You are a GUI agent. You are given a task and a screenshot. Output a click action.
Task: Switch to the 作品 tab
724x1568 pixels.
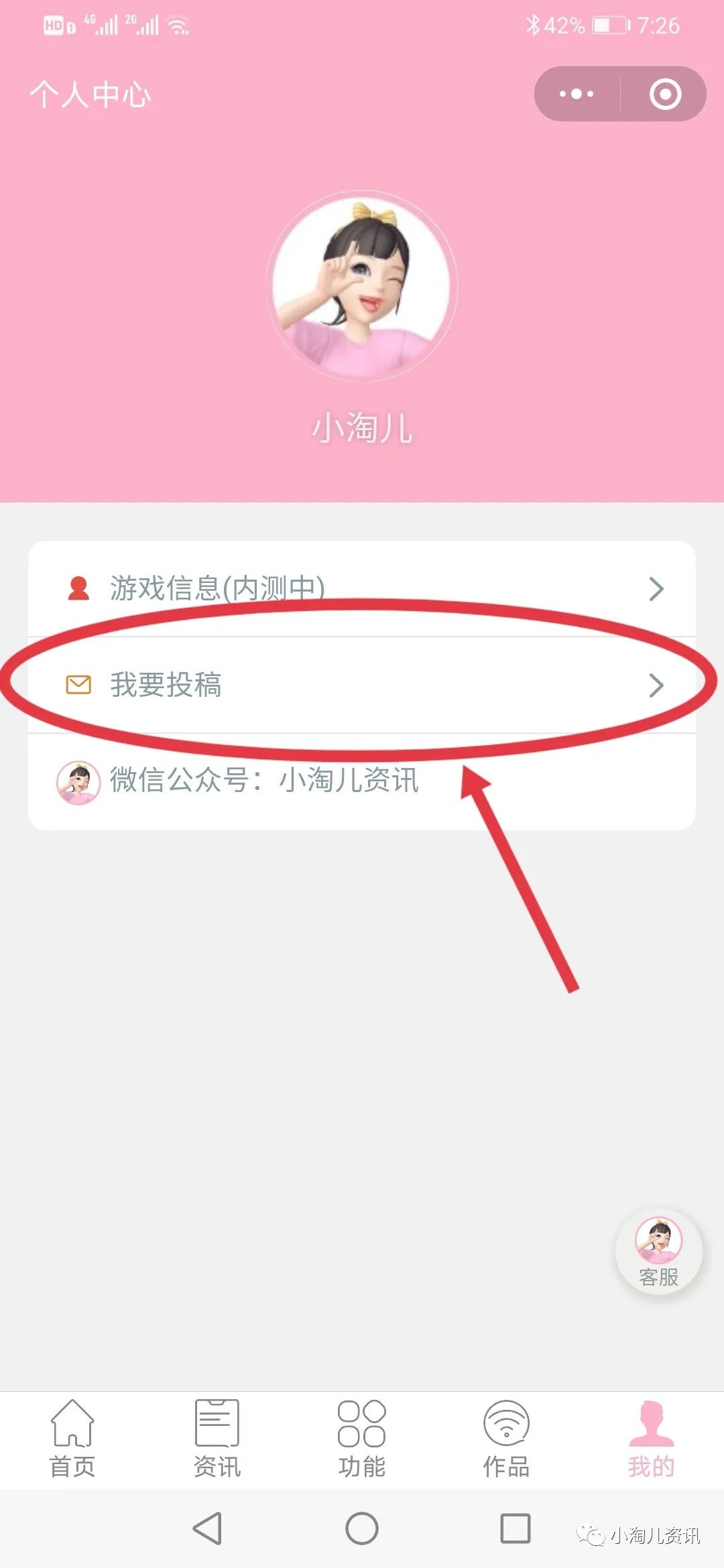click(506, 1464)
